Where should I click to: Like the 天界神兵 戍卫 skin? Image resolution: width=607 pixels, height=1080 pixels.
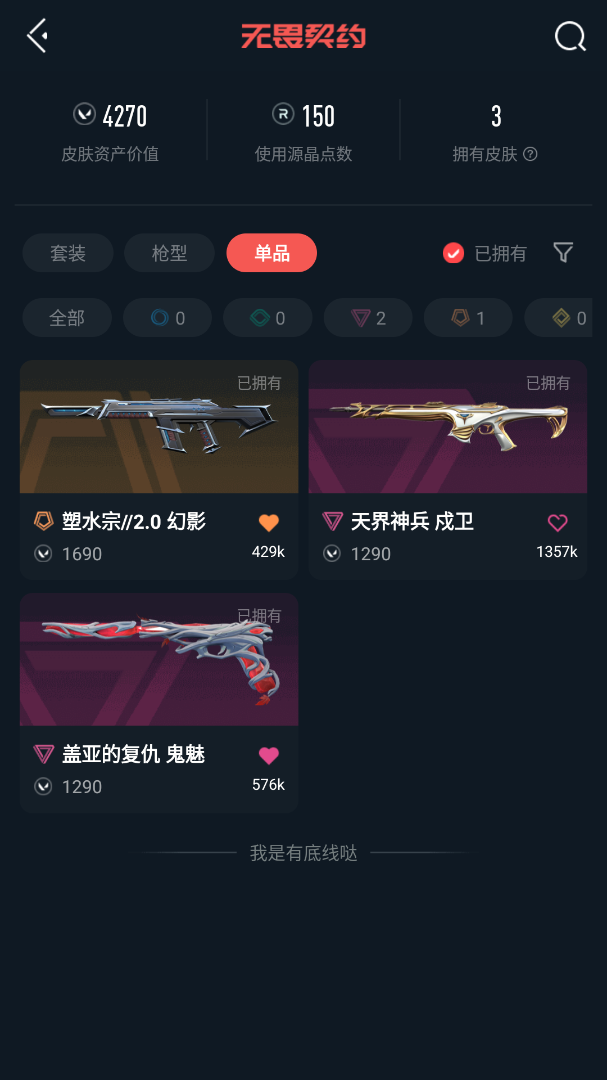tap(557, 523)
